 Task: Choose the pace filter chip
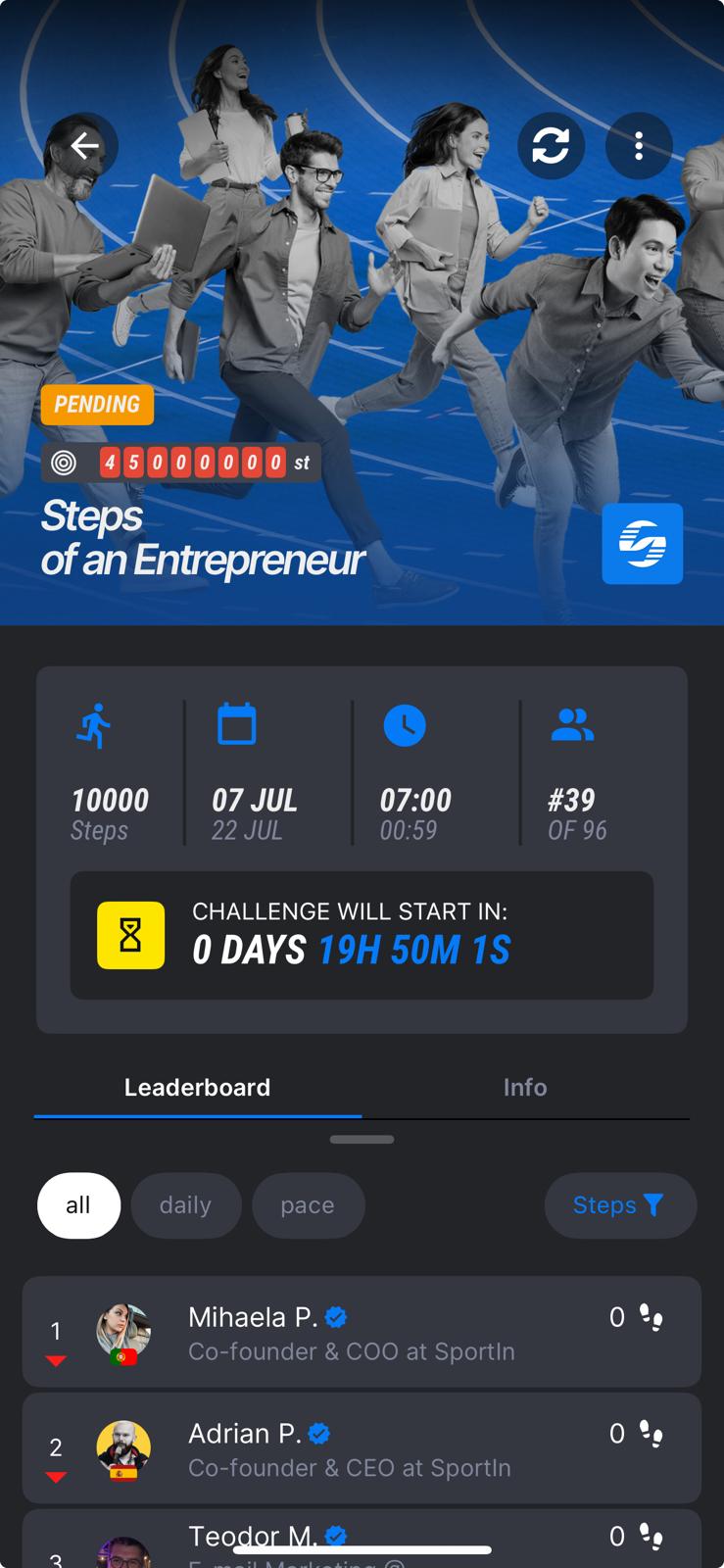308,1205
